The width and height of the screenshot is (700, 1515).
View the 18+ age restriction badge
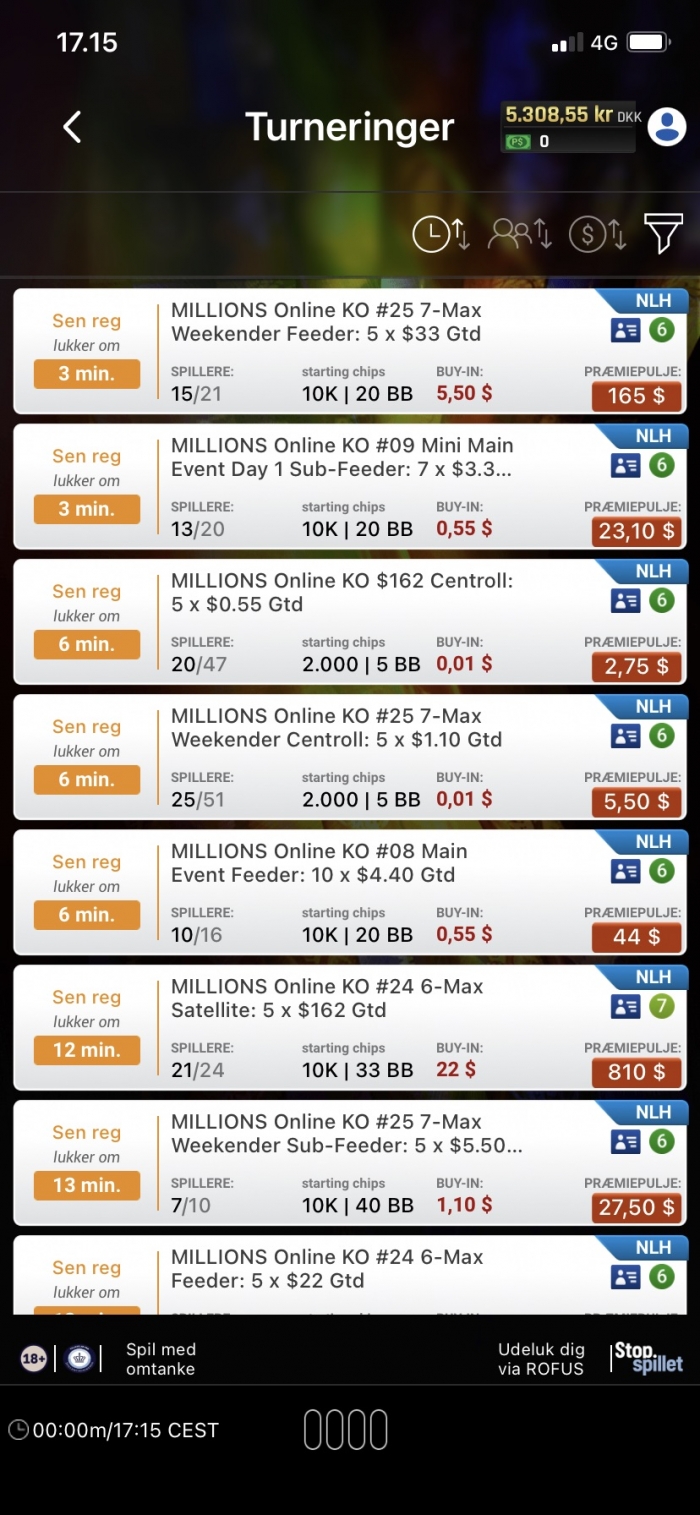click(34, 1359)
